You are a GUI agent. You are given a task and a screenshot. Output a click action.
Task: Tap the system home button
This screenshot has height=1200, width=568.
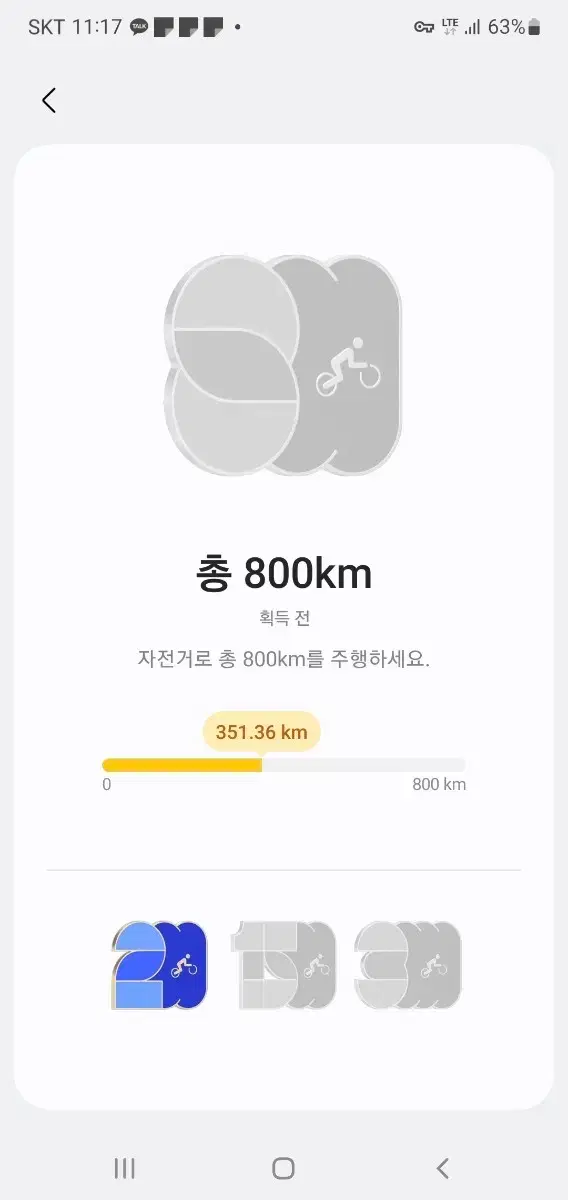(x=284, y=1168)
